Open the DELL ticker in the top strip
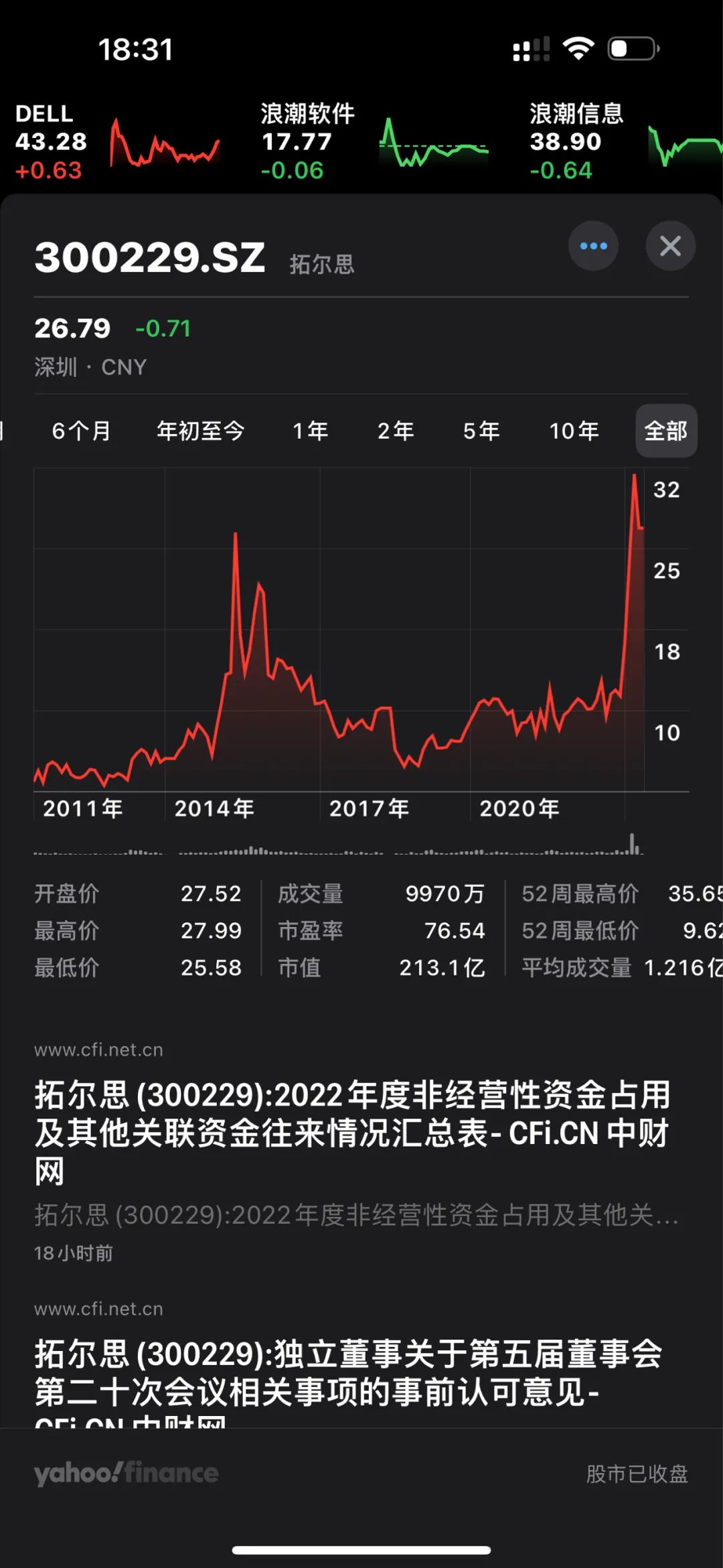The image size is (723, 1568). coord(117,142)
